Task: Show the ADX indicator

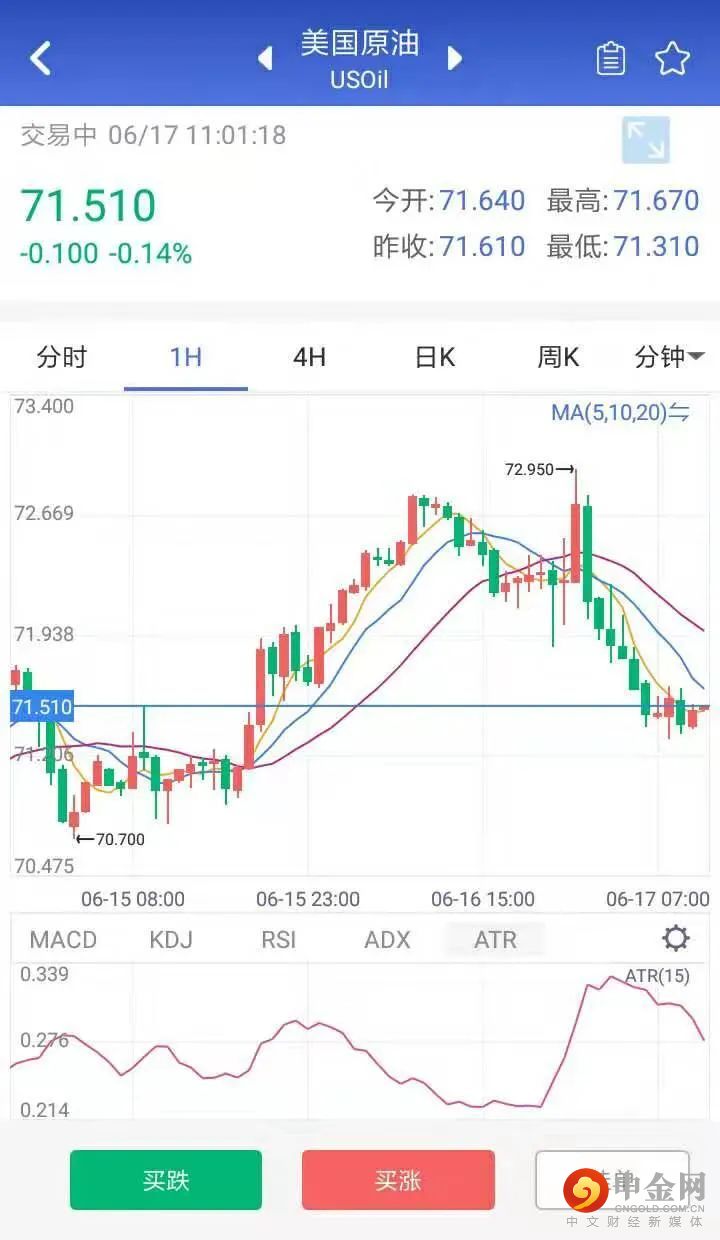Action: [387, 939]
